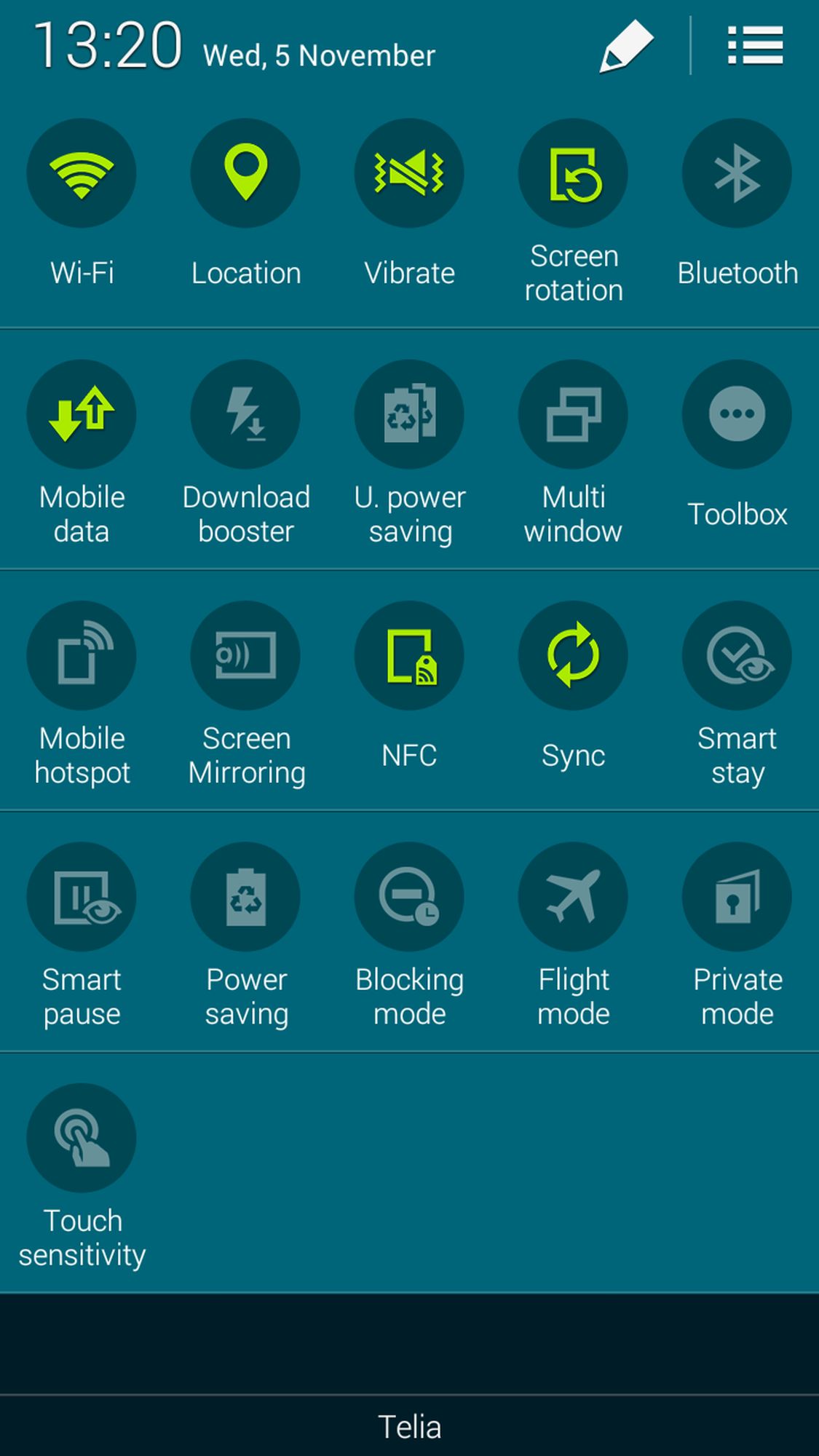Viewport: 819px width, 1456px height.
Task: Disable Location services
Action: tap(245, 174)
